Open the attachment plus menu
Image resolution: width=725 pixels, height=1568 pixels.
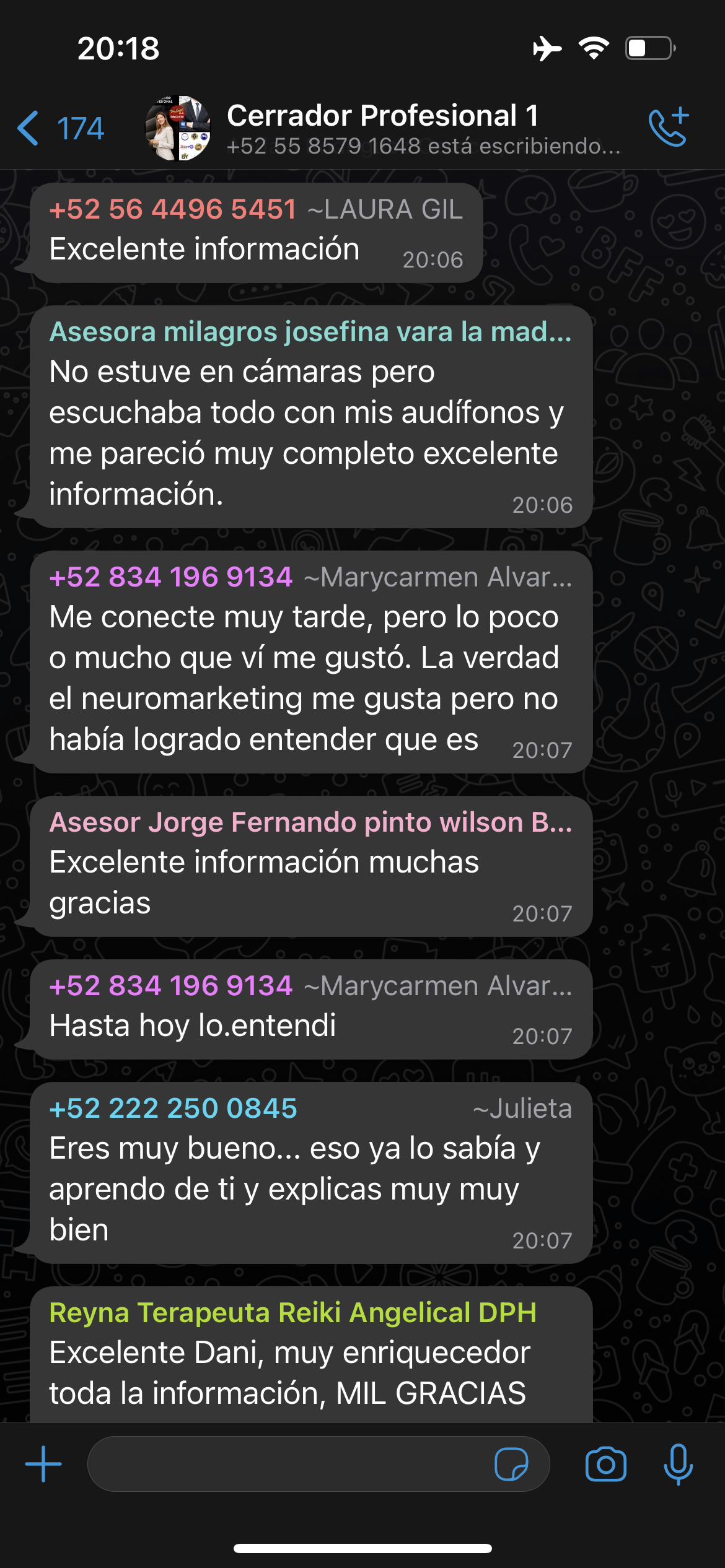pos(43,1465)
